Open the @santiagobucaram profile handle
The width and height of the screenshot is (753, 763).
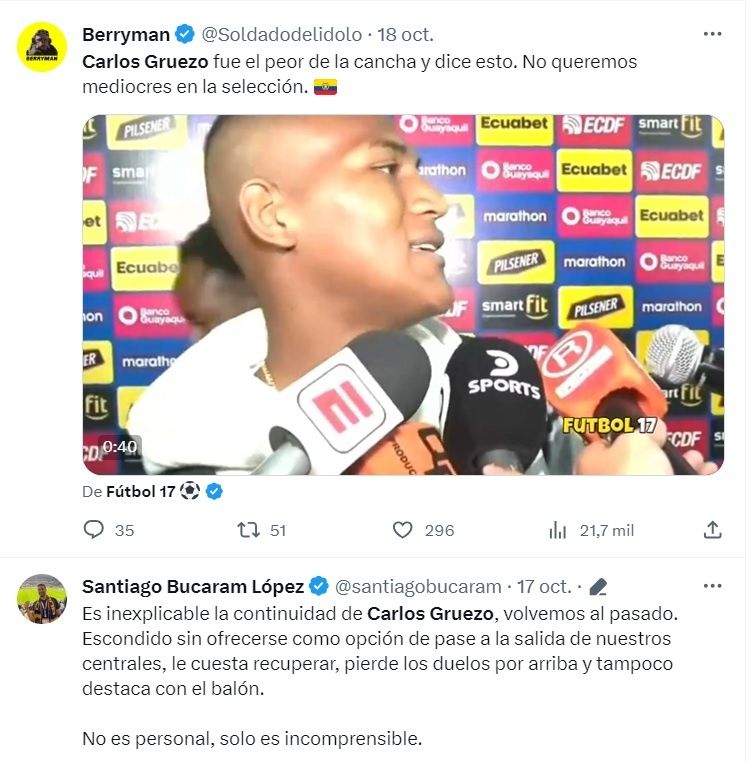[417, 586]
